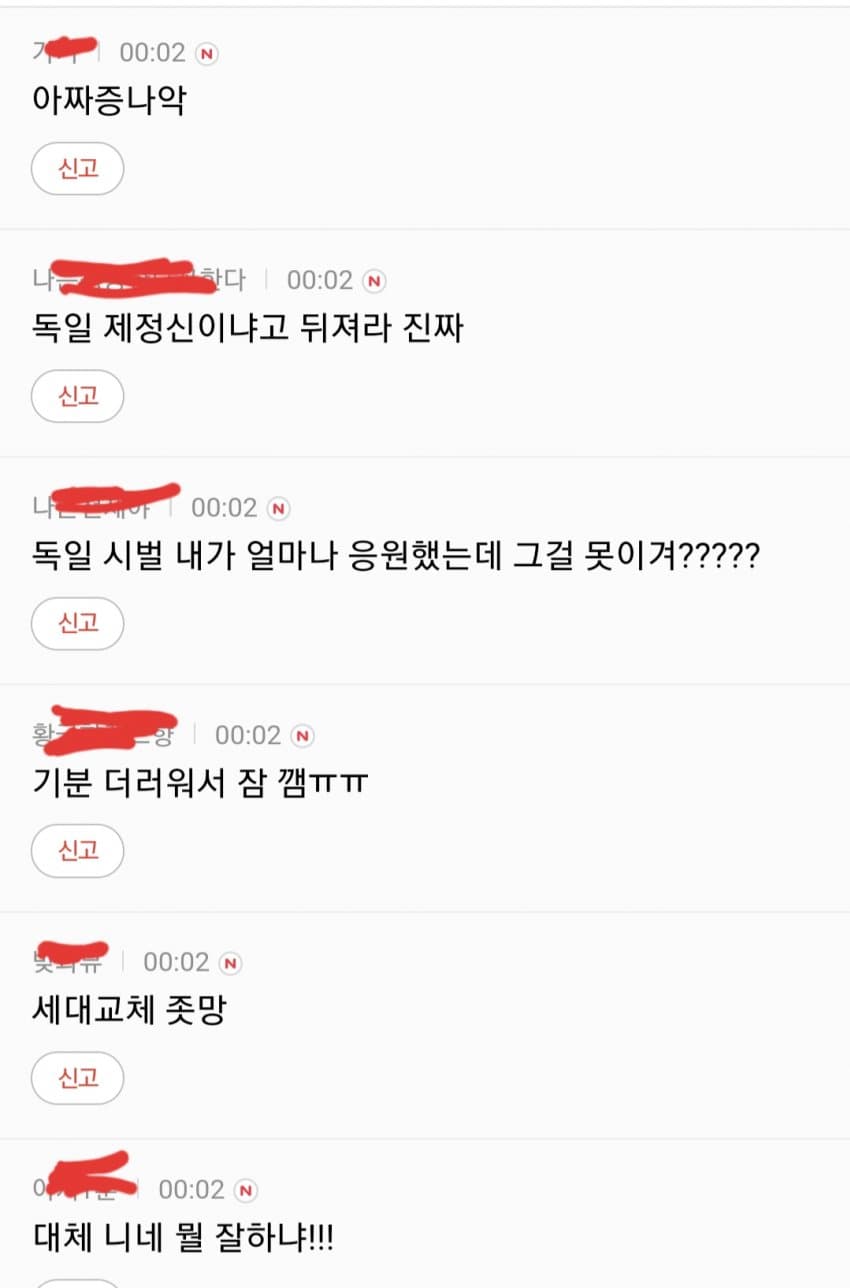Report the comment "아짜증나악"
The image size is (850, 1288).
click(x=78, y=168)
